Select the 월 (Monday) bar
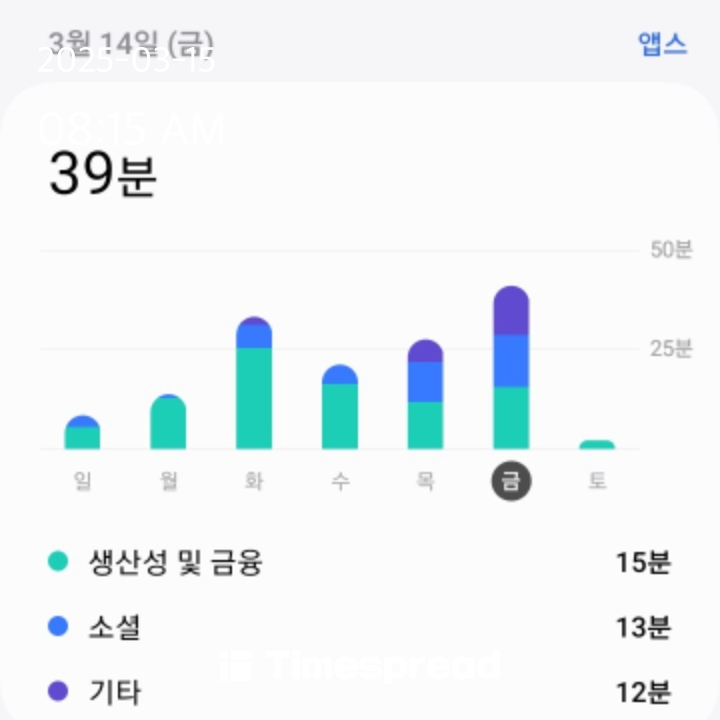Viewport: 720px width, 720px height. [168, 422]
